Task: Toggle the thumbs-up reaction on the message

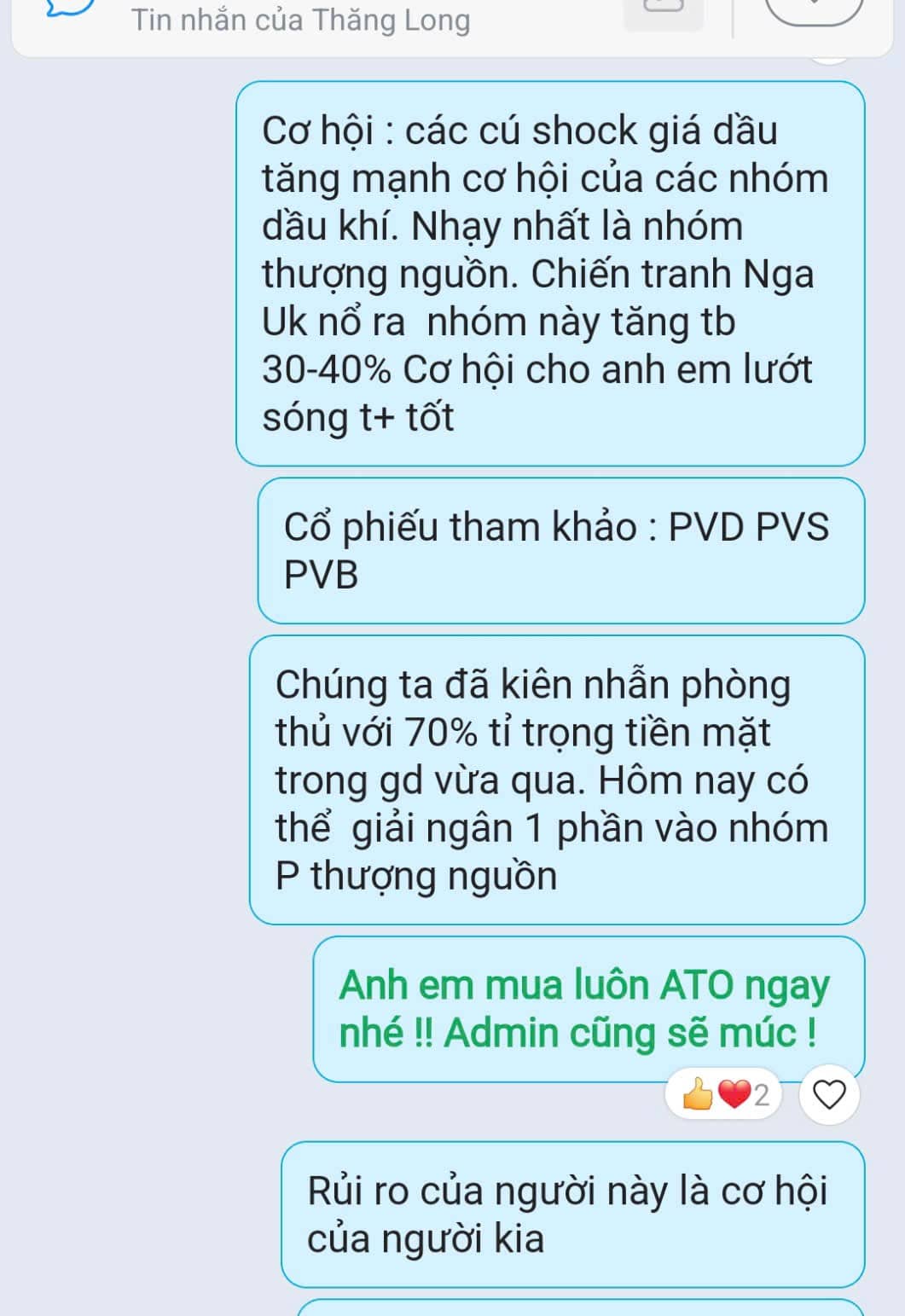Action: coord(698,1093)
